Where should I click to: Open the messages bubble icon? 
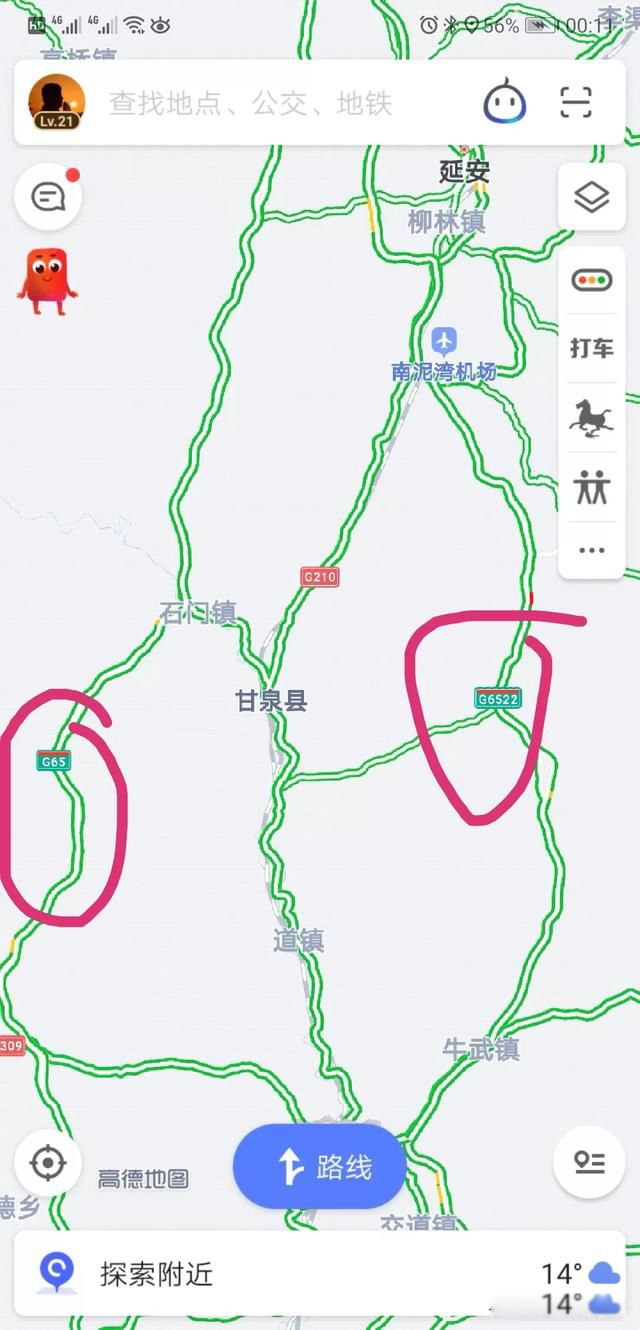tap(48, 197)
